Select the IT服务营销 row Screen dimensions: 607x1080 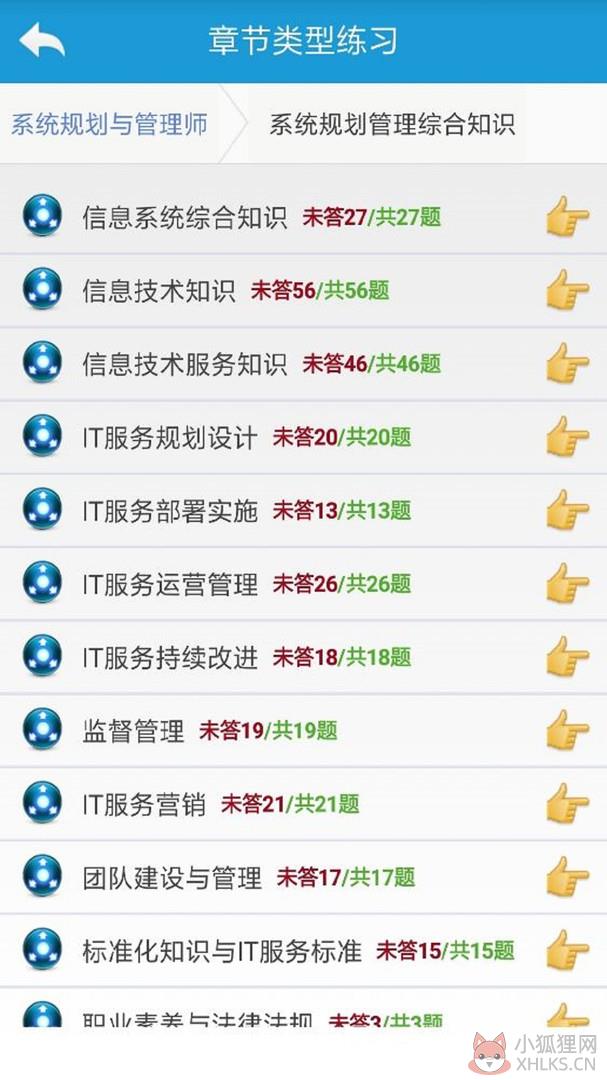click(303, 804)
